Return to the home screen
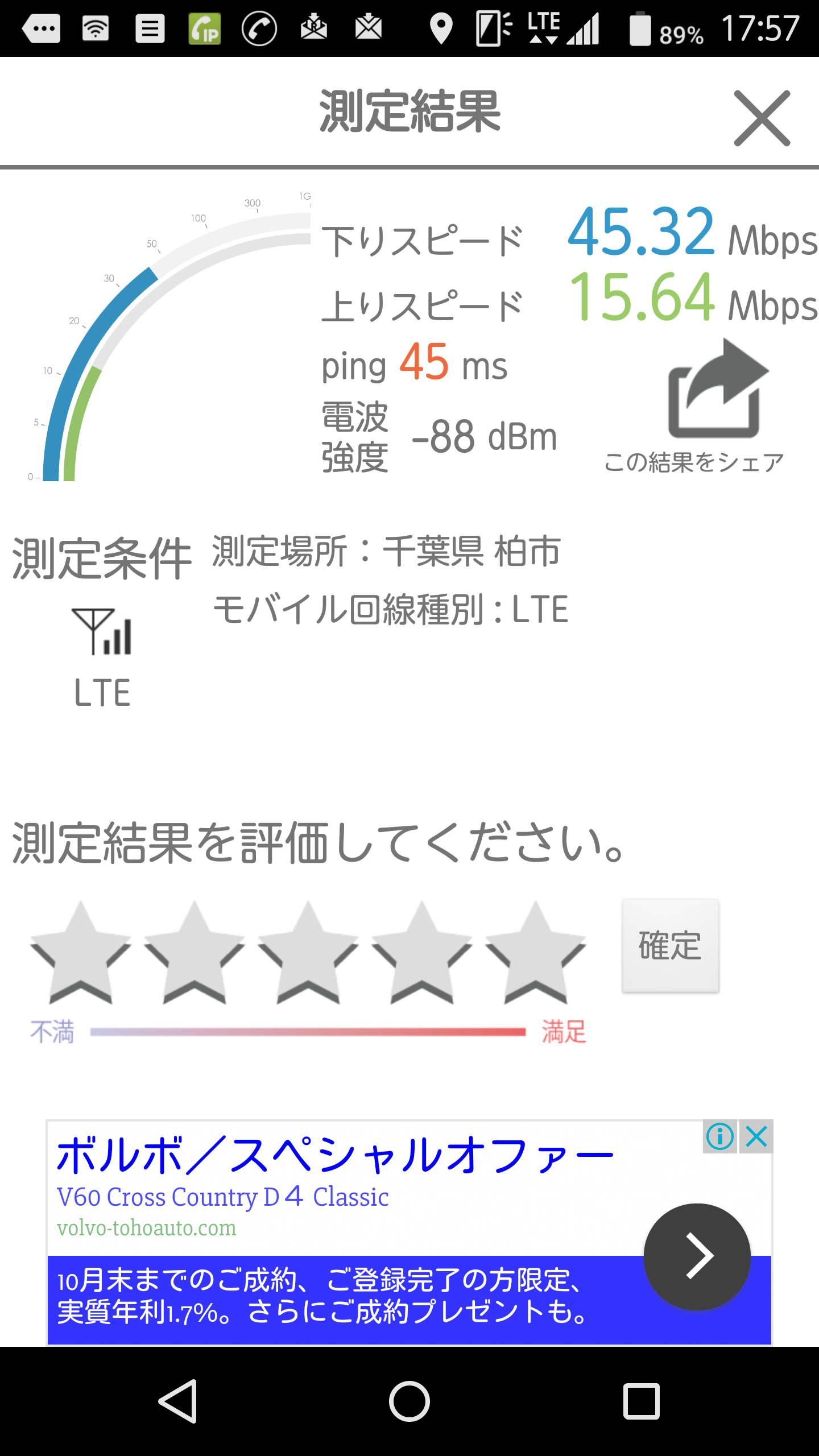819x1456 pixels. (409, 1401)
